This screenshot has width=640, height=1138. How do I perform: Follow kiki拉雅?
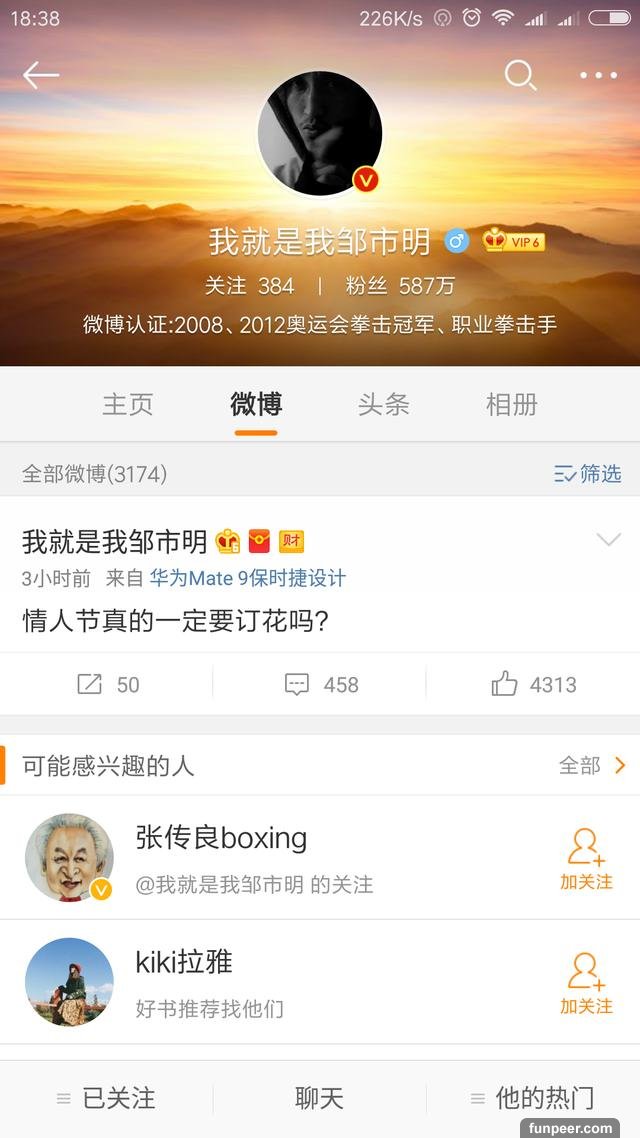(586, 983)
